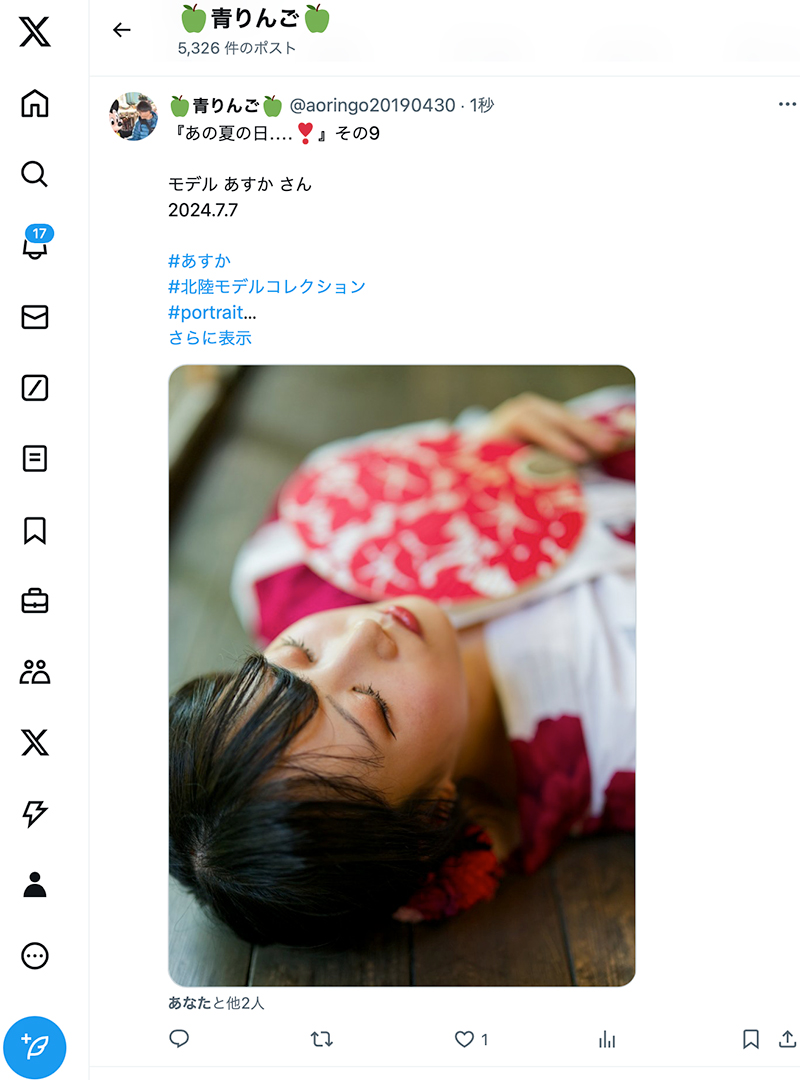This screenshot has height=1080, width=800.
Task: Go back with the arrow button
Action: (x=122, y=30)
